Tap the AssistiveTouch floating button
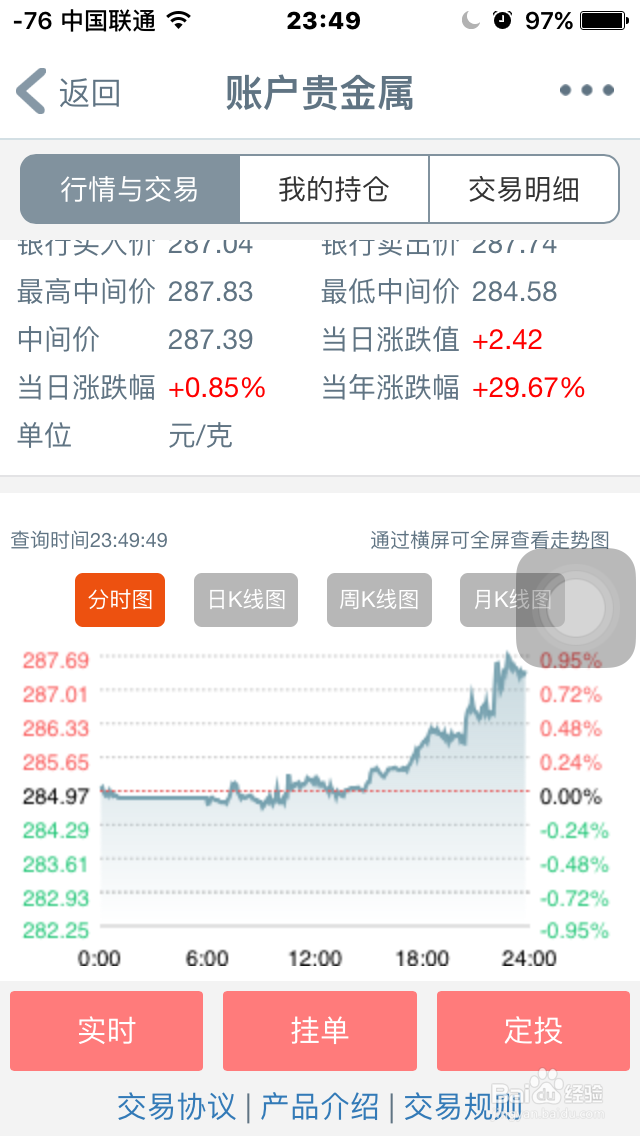The height and width of the screenshot is (1136, 640). point(576,608)
